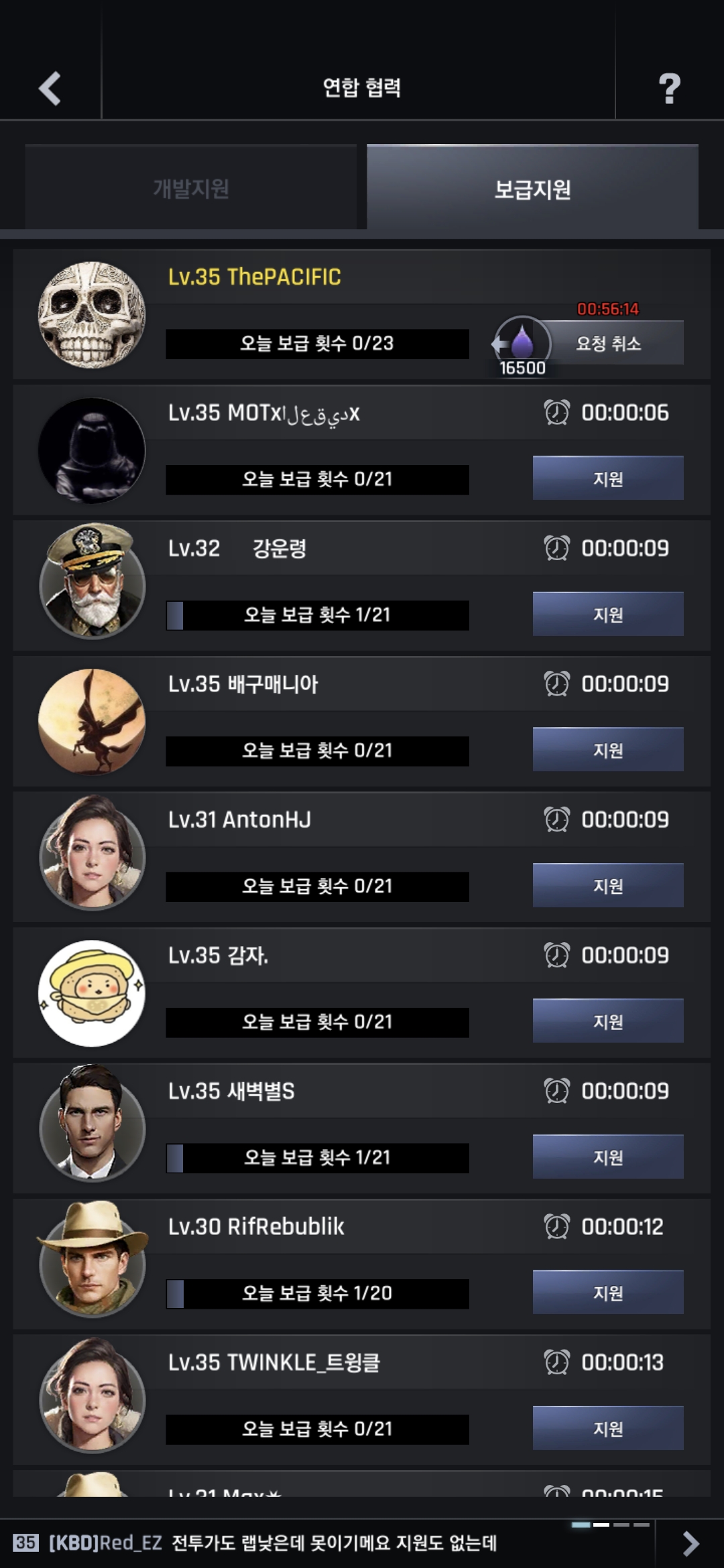Go back using the top-left arrow
The height and width of the screenshot is (1568, 724).
tap(50, 88)
